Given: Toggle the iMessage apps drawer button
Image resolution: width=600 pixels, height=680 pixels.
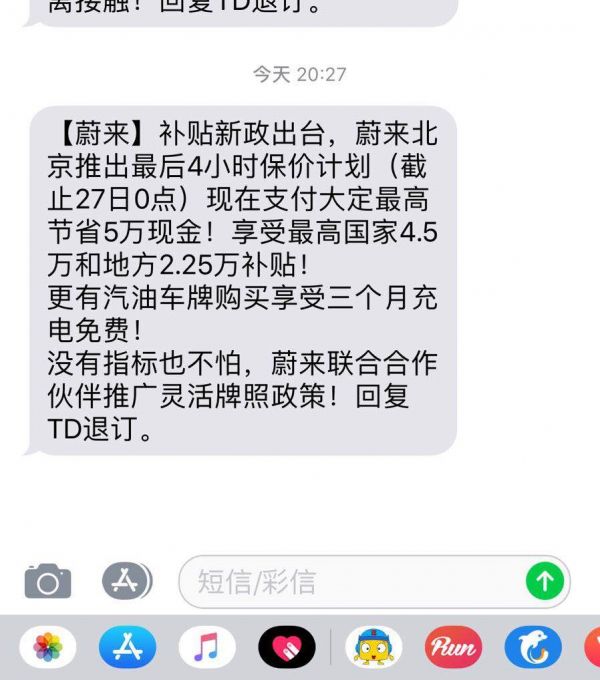Looking at the screenshot, I should [x=126, y=580].
